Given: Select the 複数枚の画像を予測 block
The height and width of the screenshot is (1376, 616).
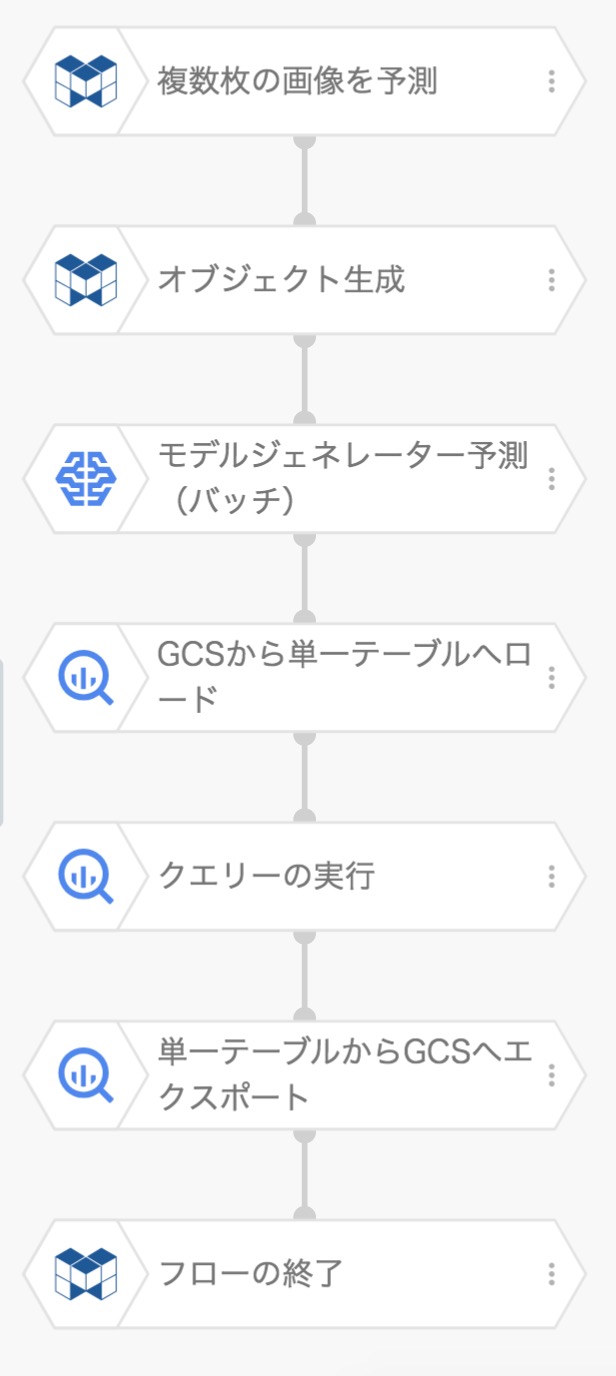Looking at the screenshot, I should 304,81.
